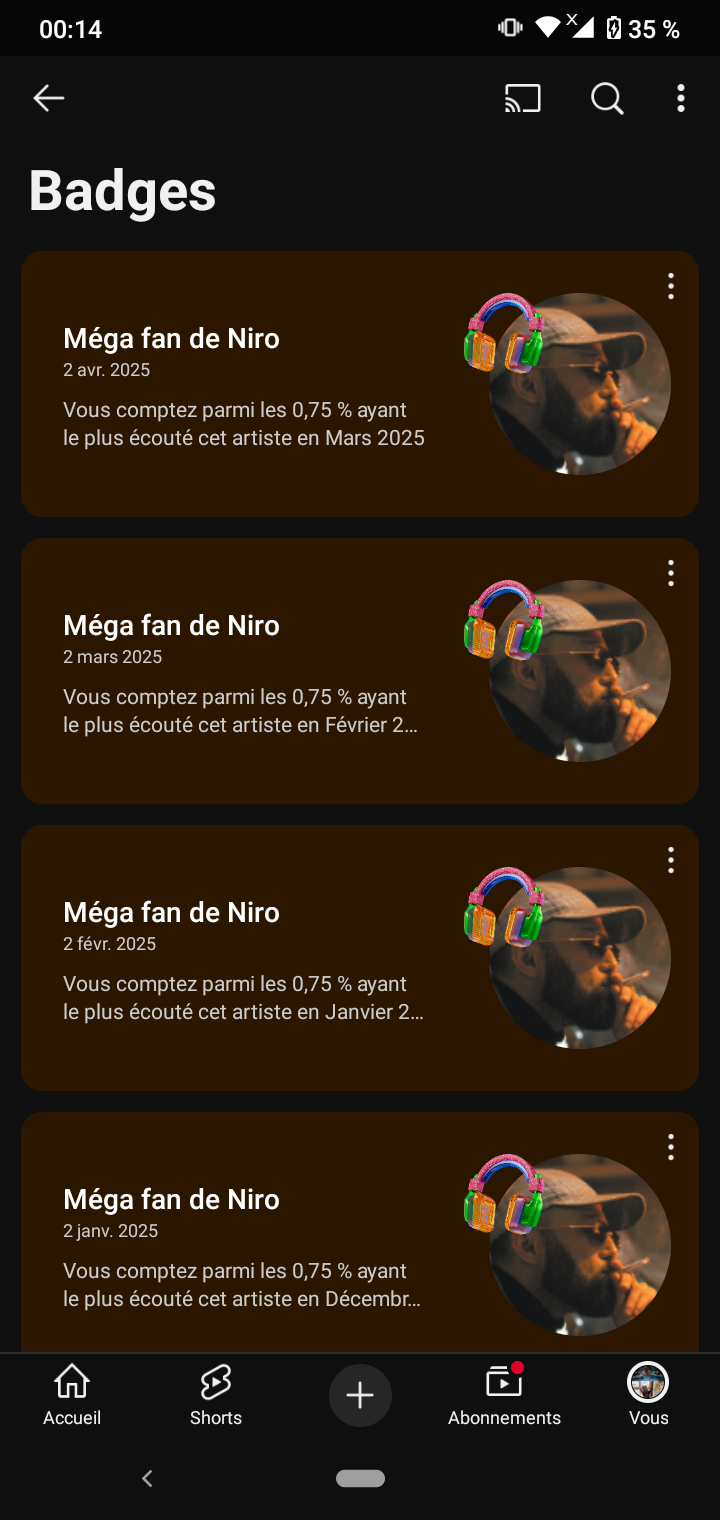Open options for the 2 févr. 2025 badge
Viewport: 720px width, 1520px height.
671,860
